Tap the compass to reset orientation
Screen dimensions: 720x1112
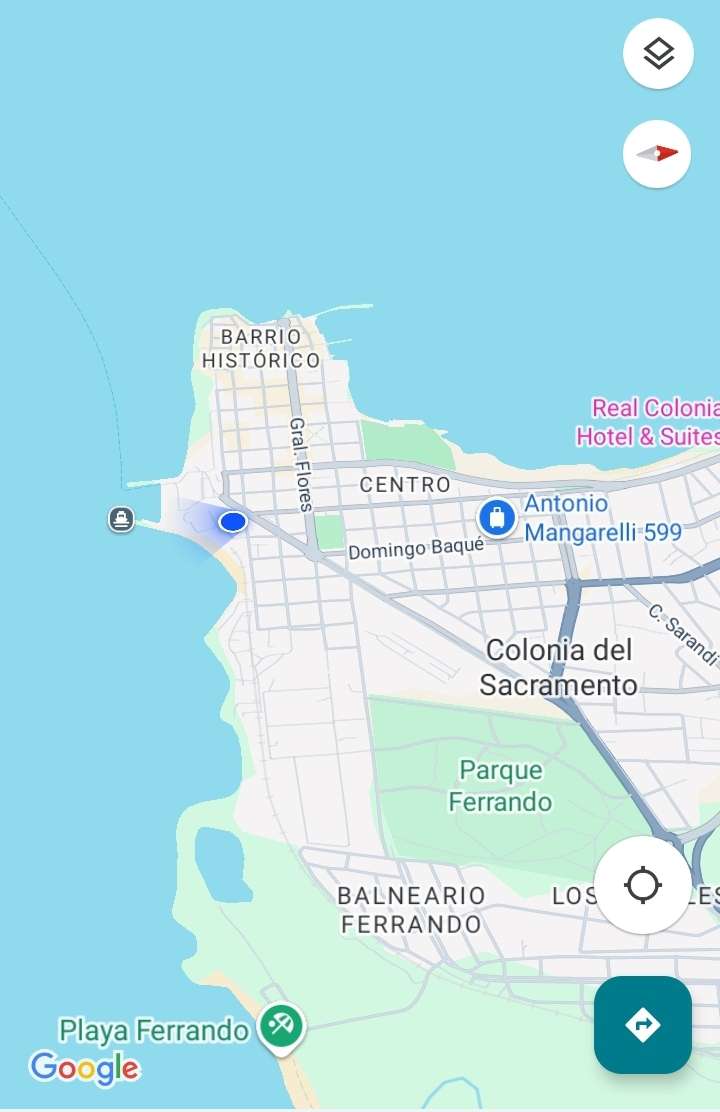coord(657,154)
